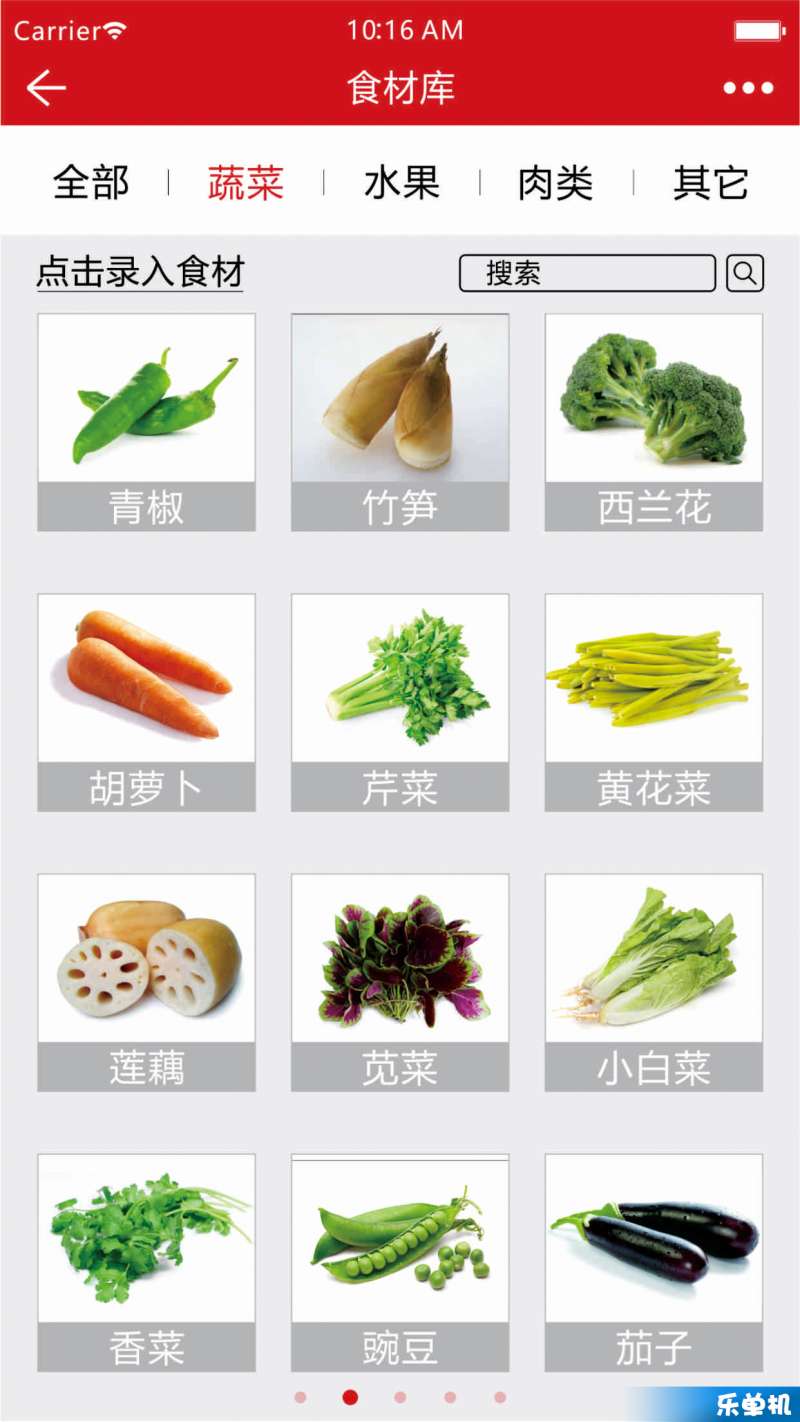
Task: Switch to the 水果 tab
Action: coord(401,183)
